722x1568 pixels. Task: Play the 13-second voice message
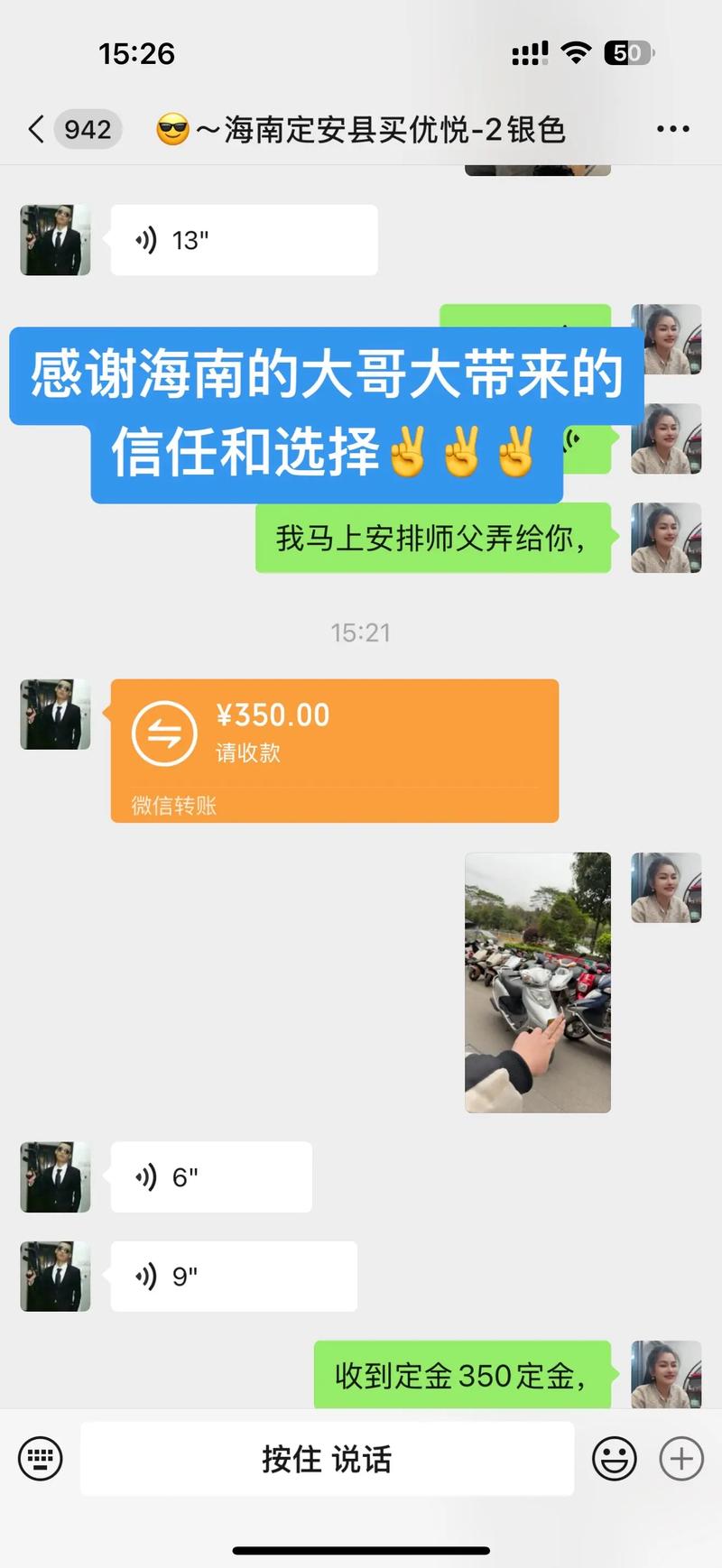click(244, 240)
